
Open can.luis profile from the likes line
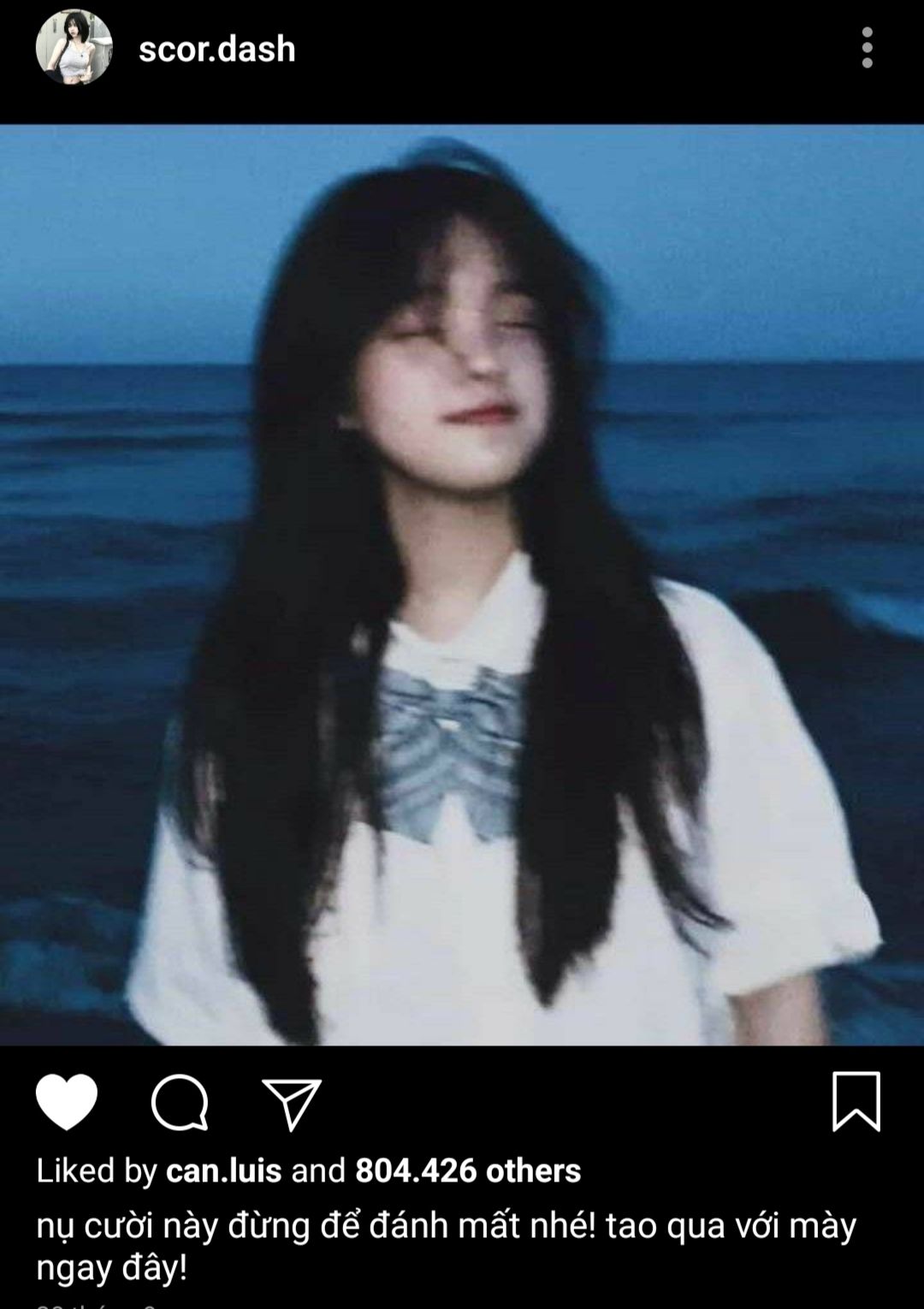pyautogui.click(x=223, y=1170)
